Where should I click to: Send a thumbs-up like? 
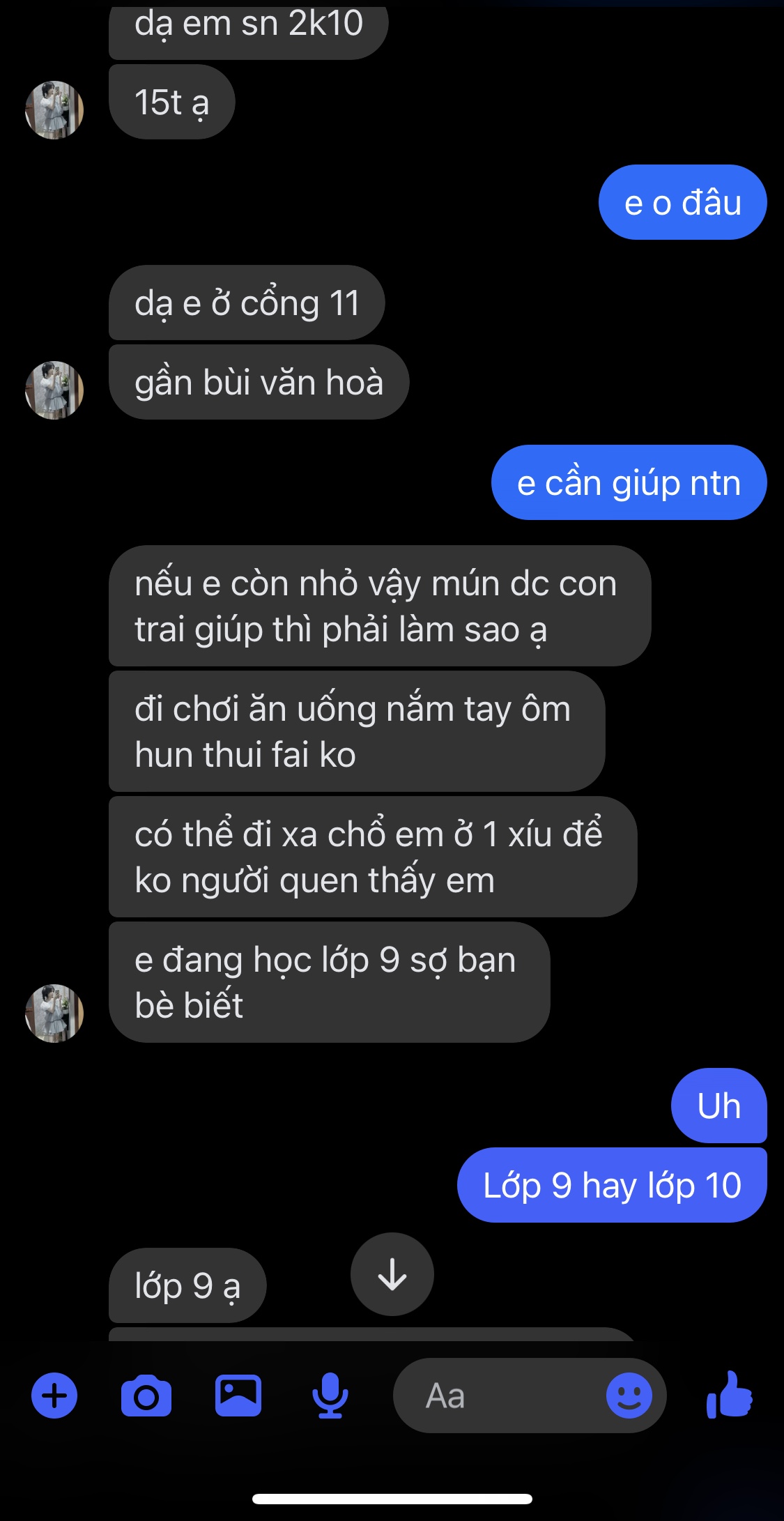point(730,1396)
